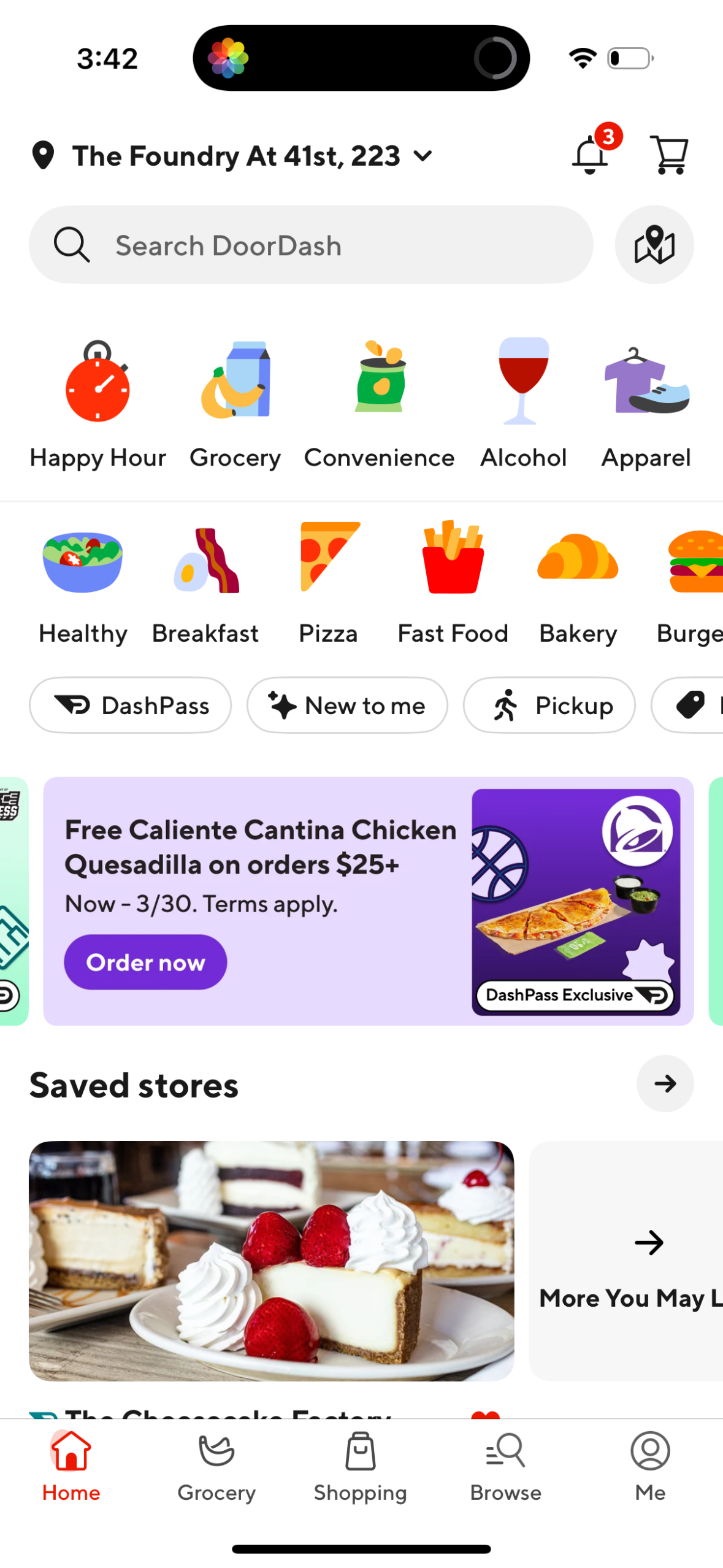Enable the Pickup filter
Viewport: 723px width, 1568px height.
click(549, 705)
